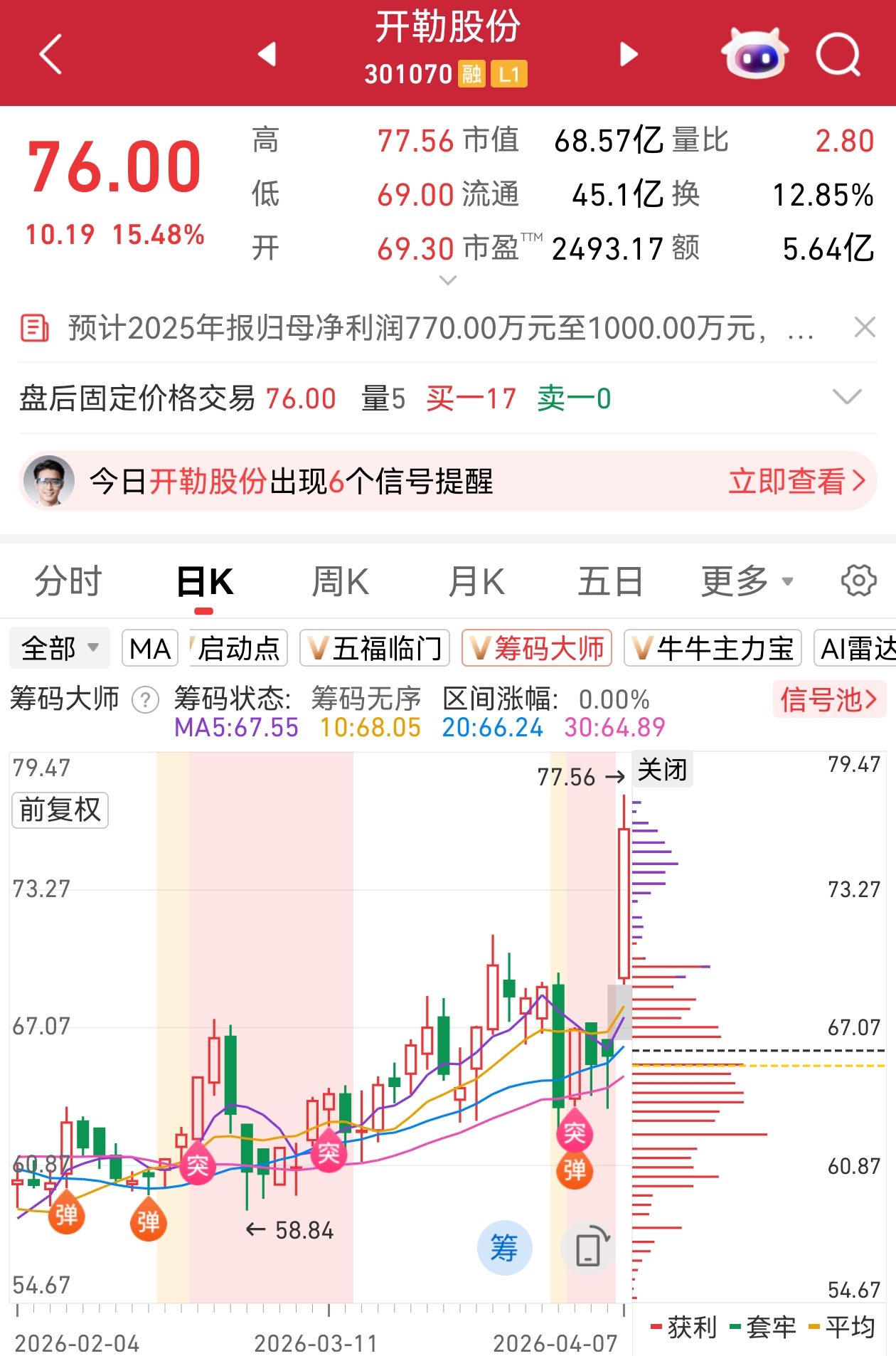This screenshot has width=896, height=1356.
Task: Open the 信号池 link
Action: (x=828, y=699)
